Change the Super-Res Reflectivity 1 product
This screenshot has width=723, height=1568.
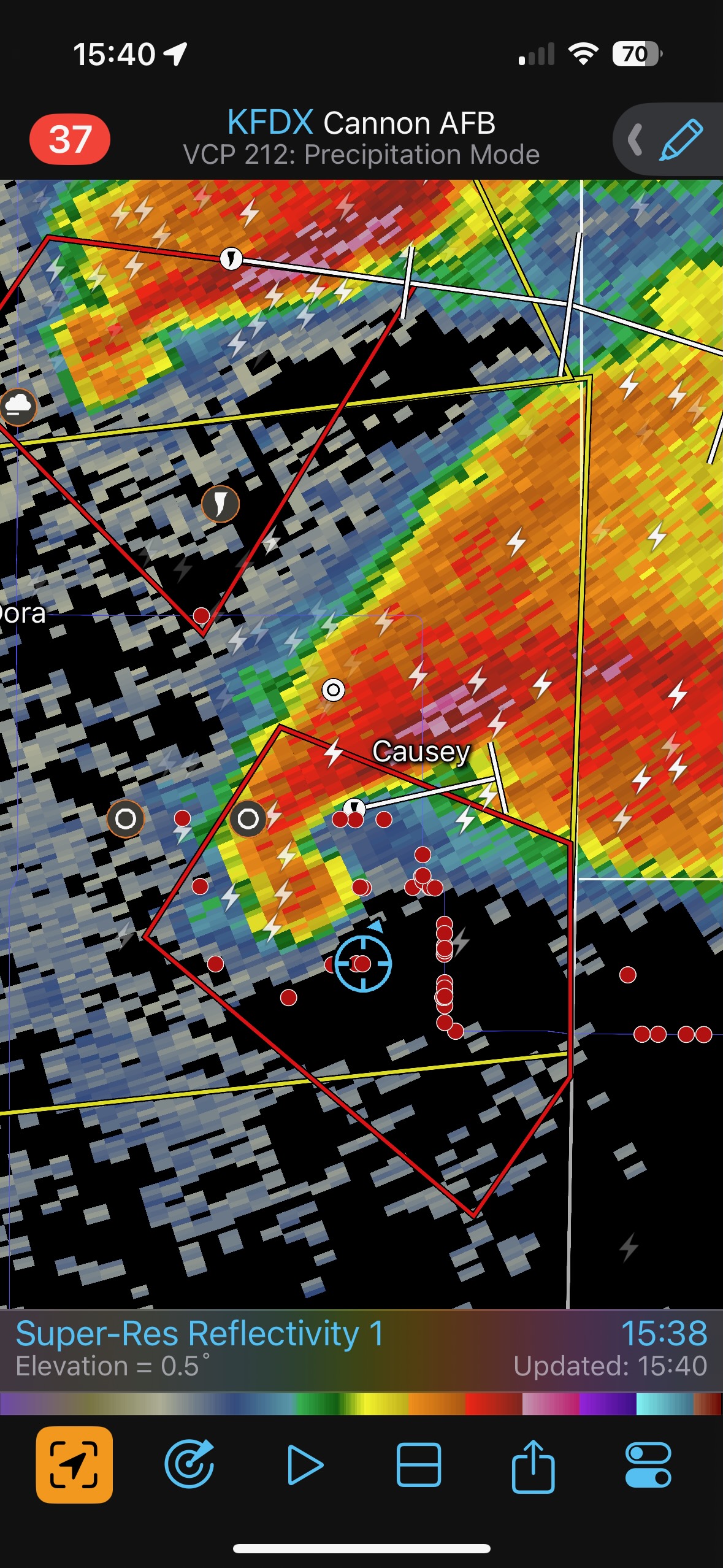(x=200, y=1335)
